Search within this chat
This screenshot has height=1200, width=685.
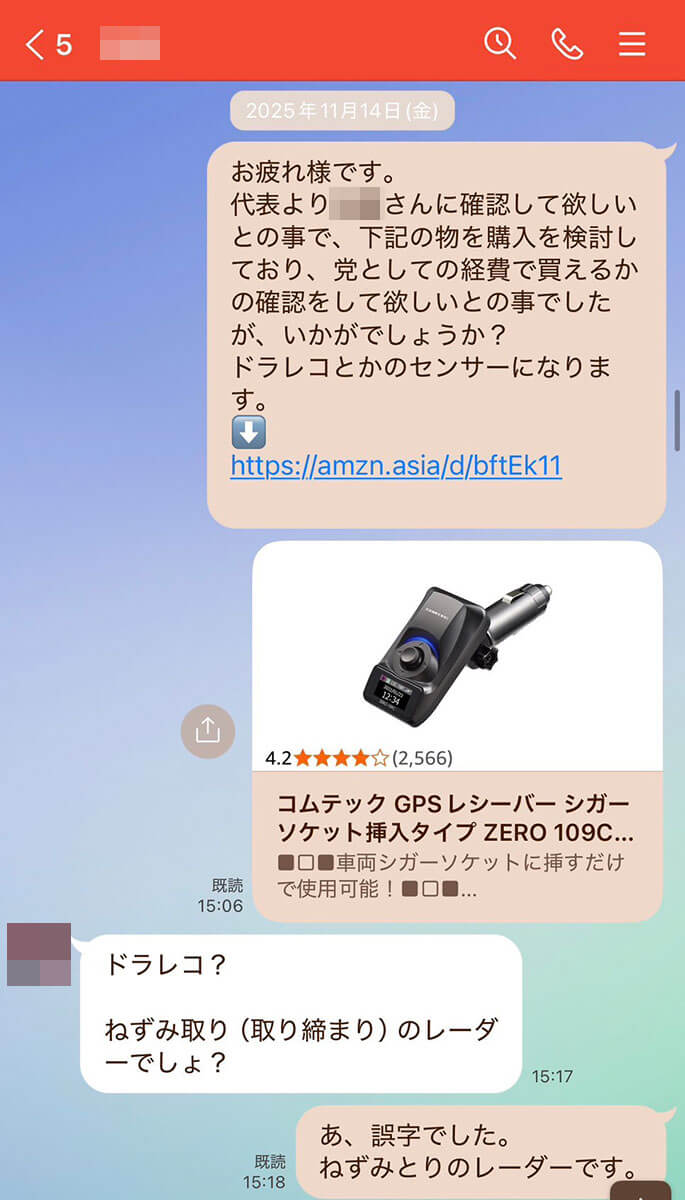coord(499,43)
